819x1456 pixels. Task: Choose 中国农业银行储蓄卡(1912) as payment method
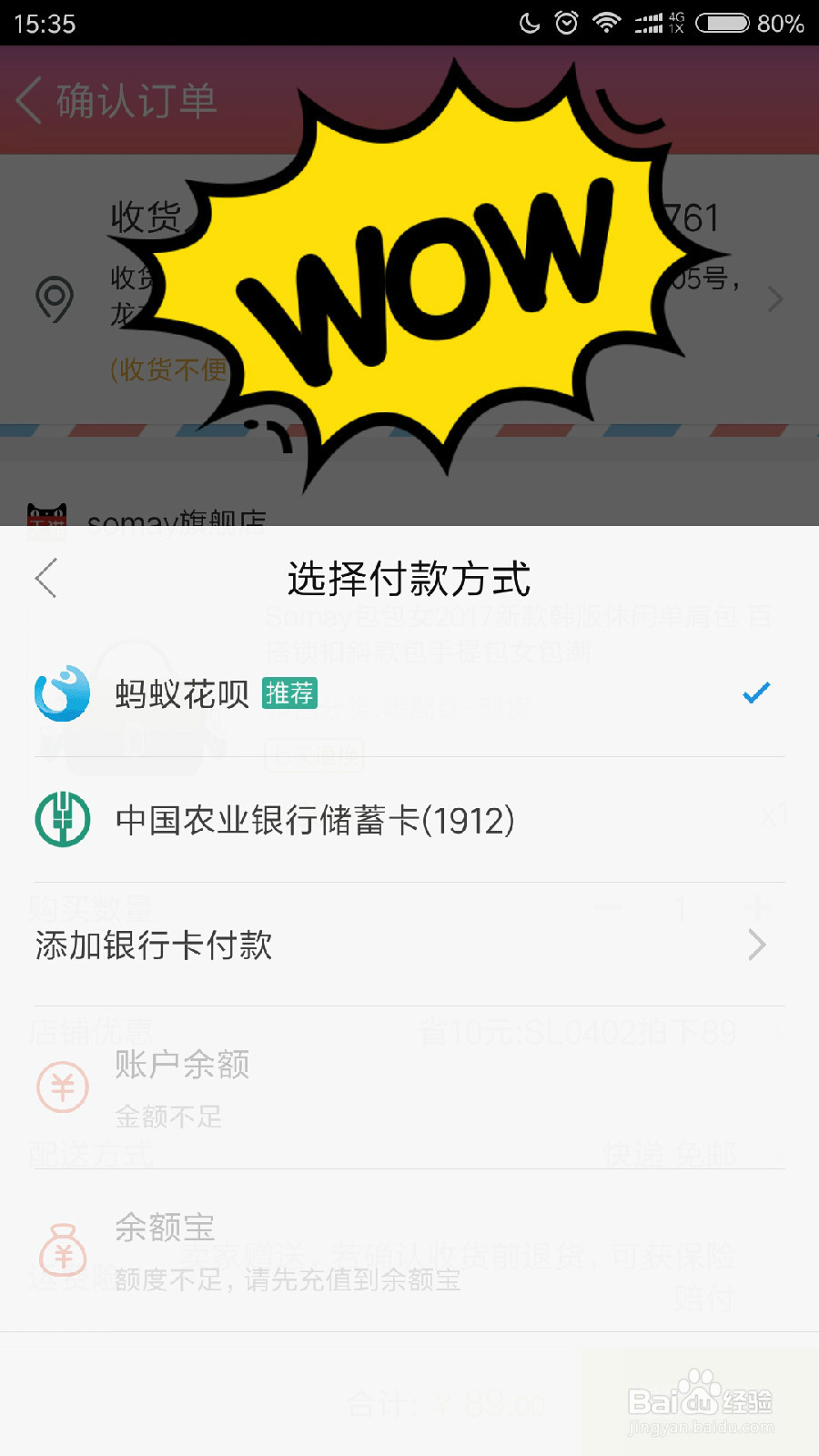click(x=314, y=820)
